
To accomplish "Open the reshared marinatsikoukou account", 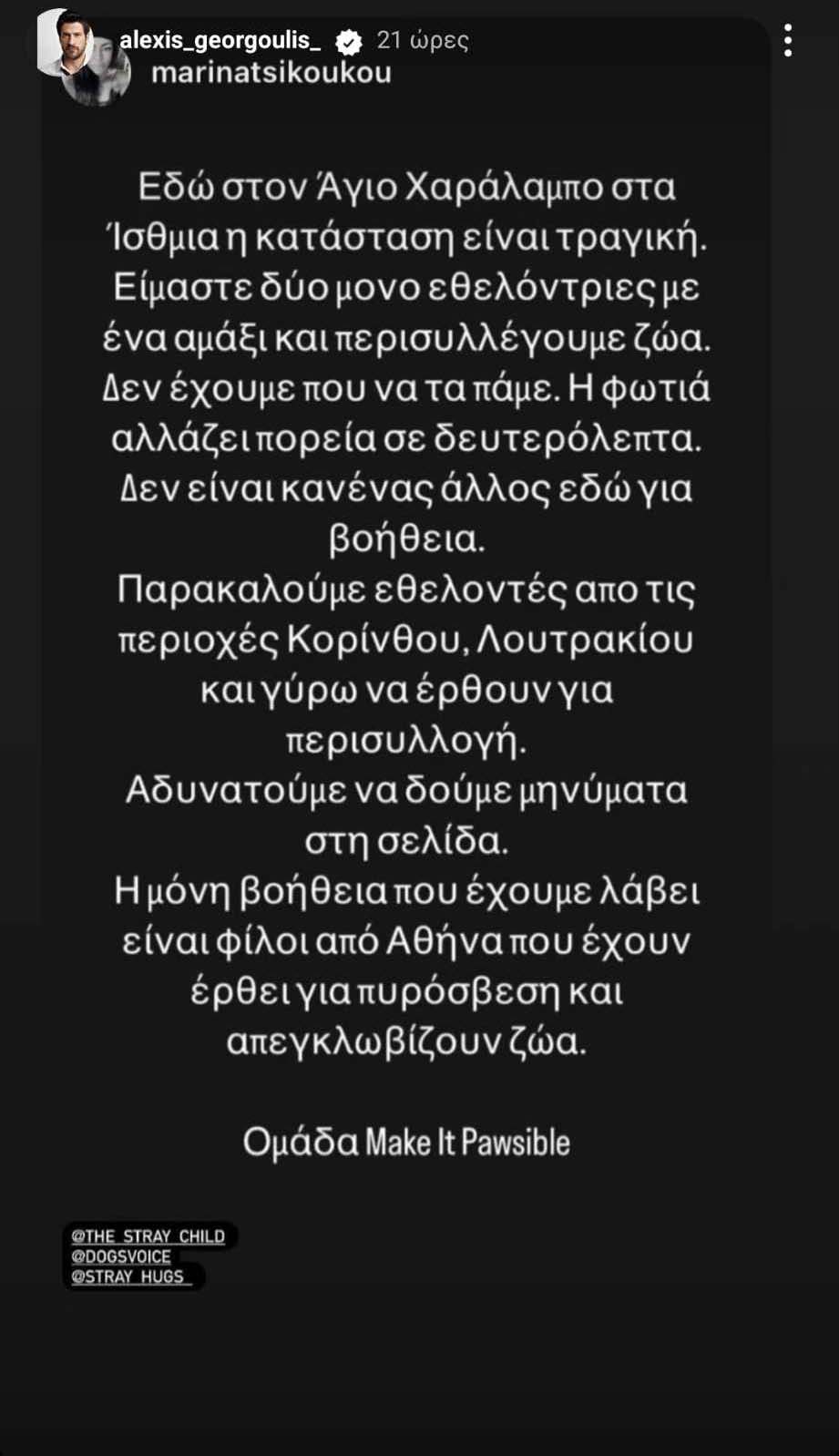I will [x=271, y=73].
